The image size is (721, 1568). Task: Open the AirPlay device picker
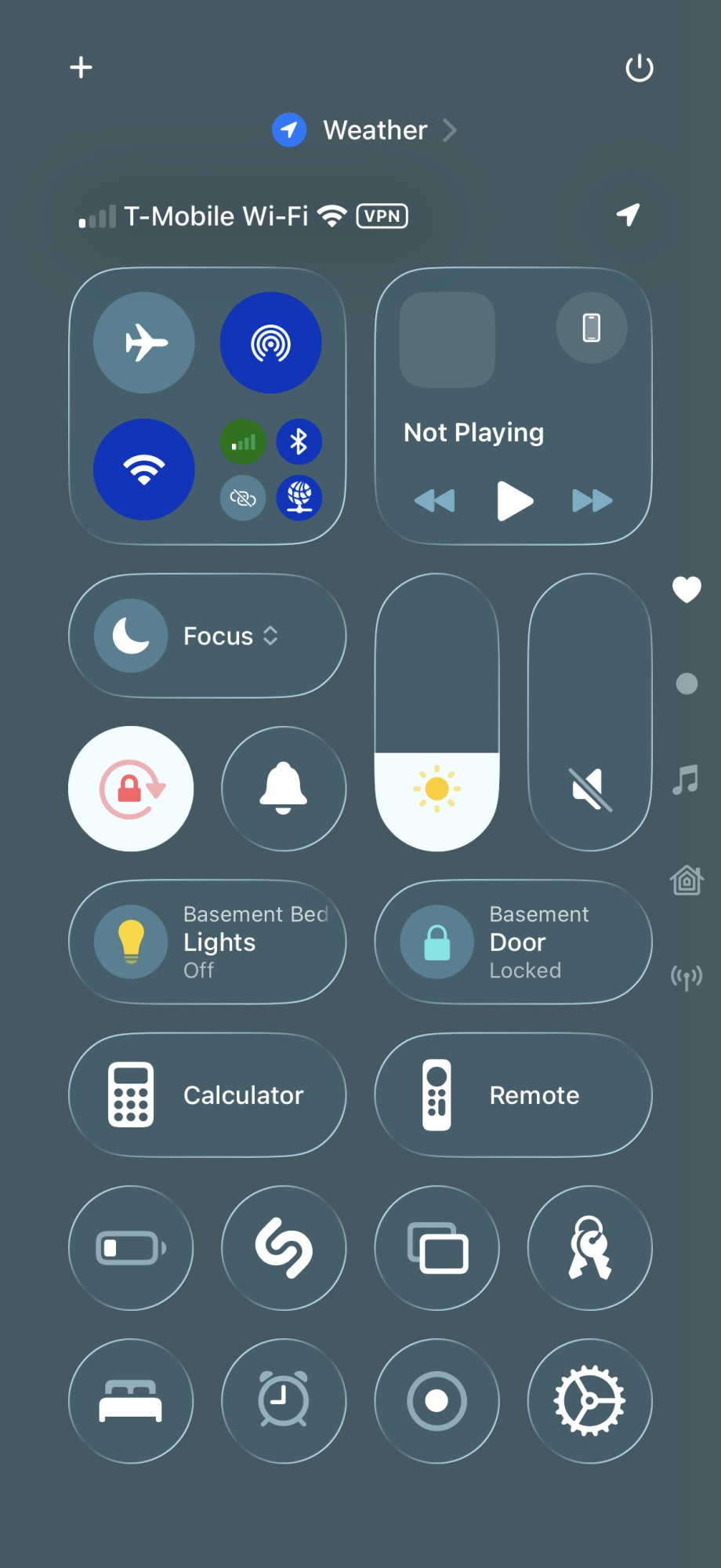tap(591, 328)
